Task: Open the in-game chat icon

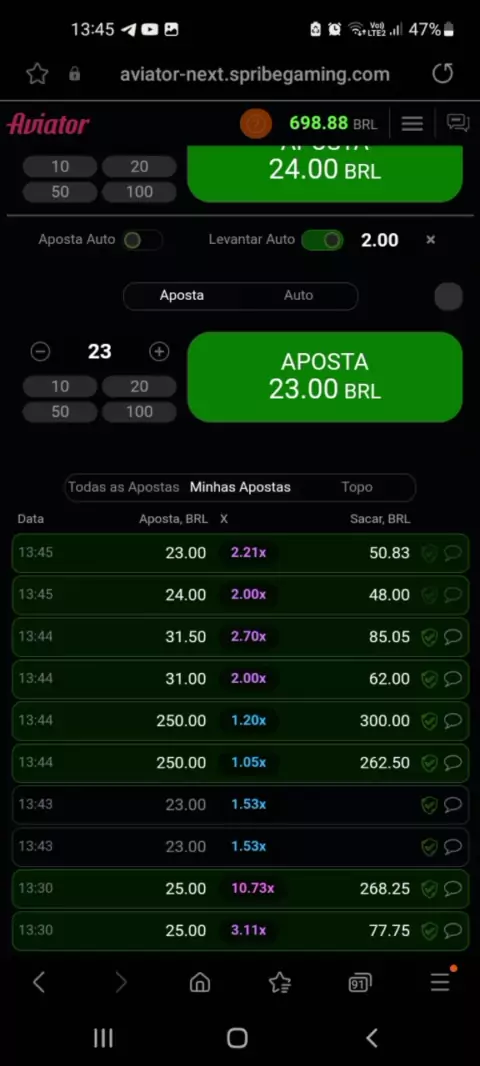Action: pyautogui.click(x=458, y=123)
